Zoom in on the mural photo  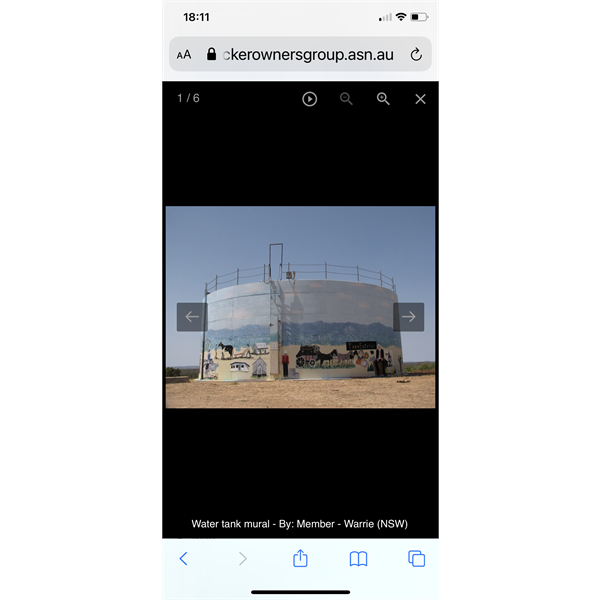383,99
